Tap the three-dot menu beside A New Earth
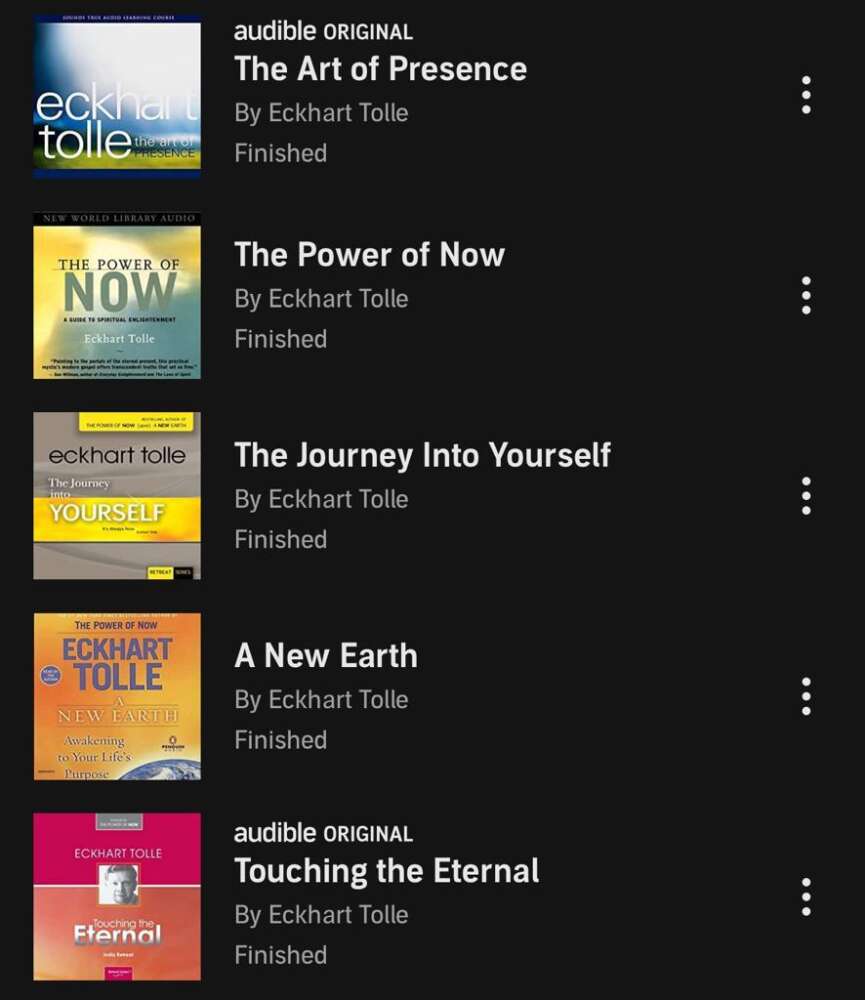This screenshot has height=1000, width=865. (x=806, y=696)
